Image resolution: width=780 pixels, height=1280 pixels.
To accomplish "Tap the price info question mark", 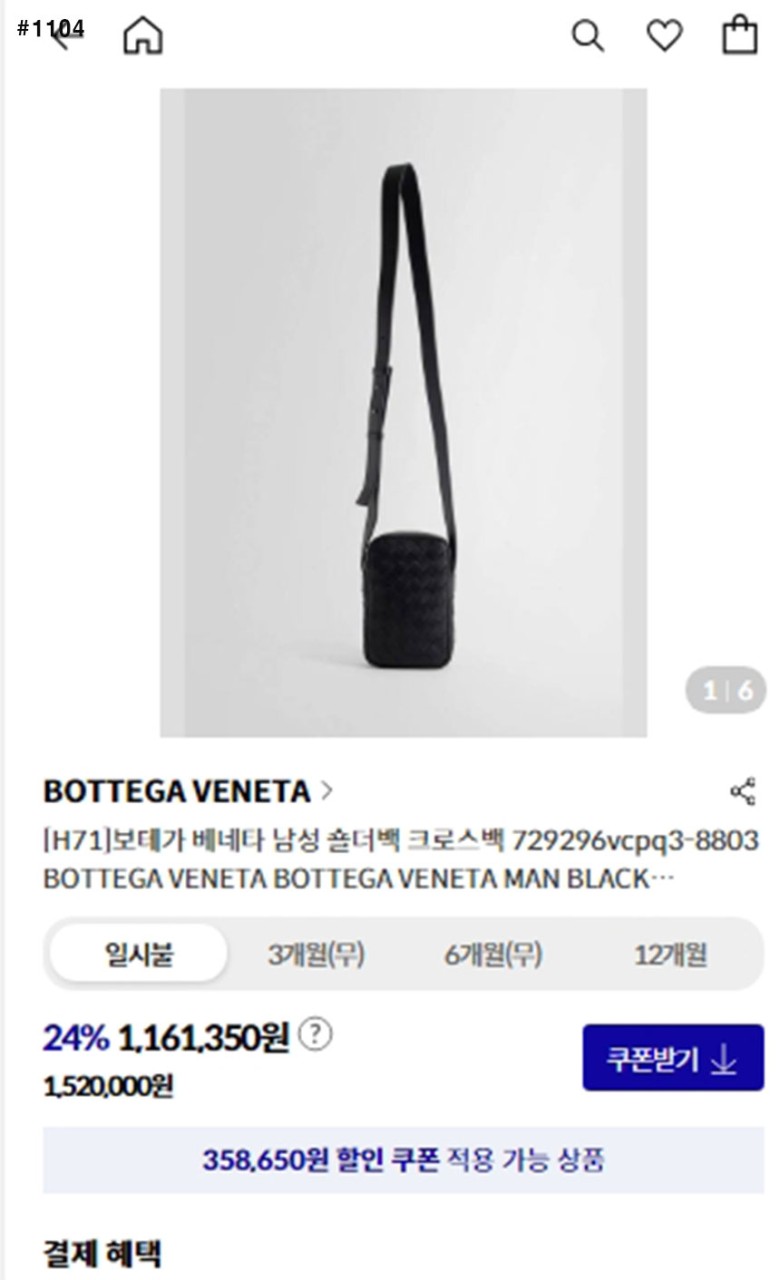I will pos(315,1035).
